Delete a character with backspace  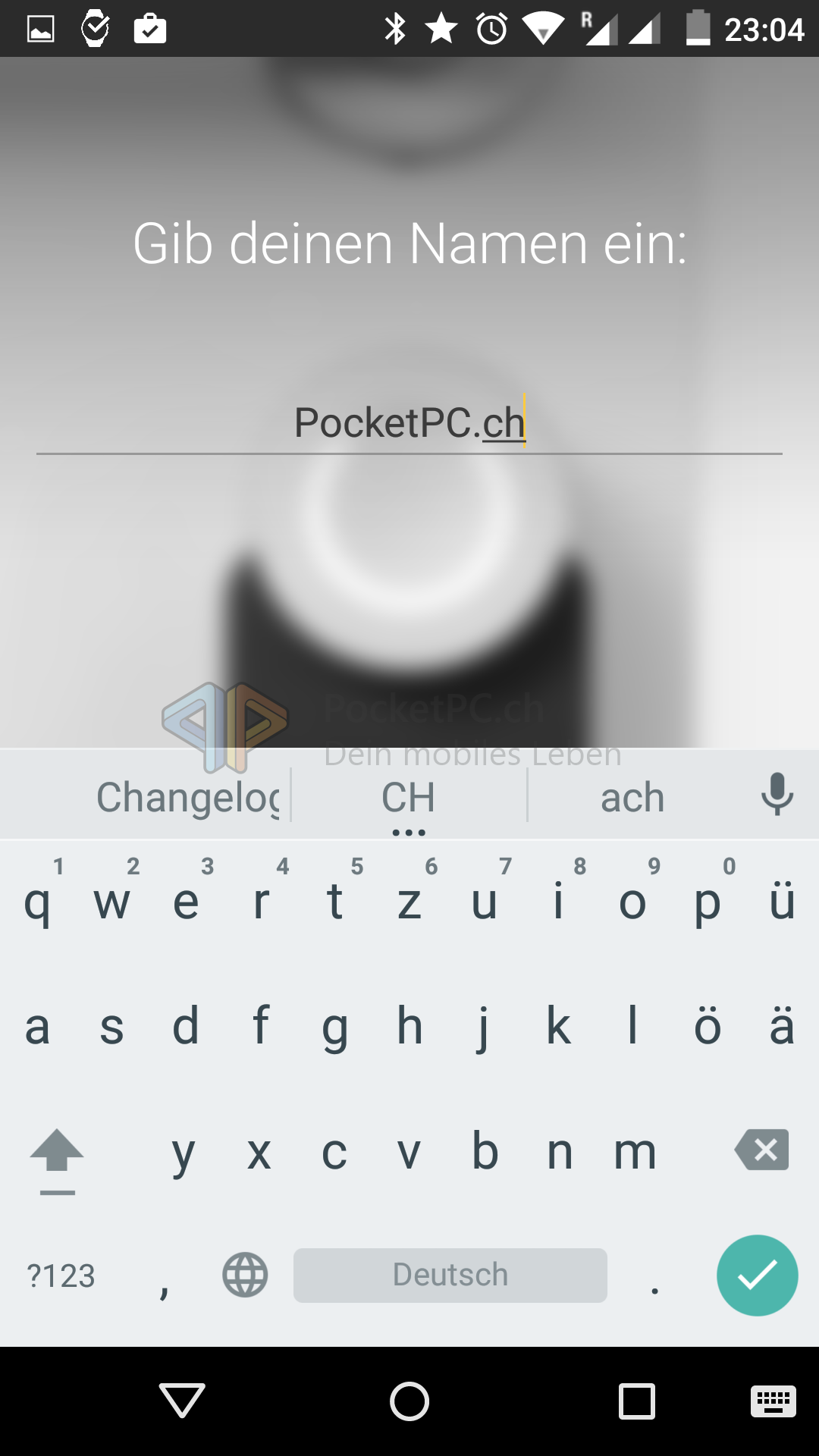[761, 1150]
